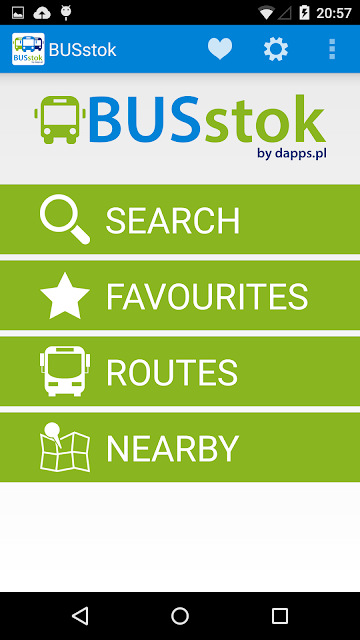Tap the heart icon in the app bar
Screen dimensions: 360x640
(x=220, y=49)
